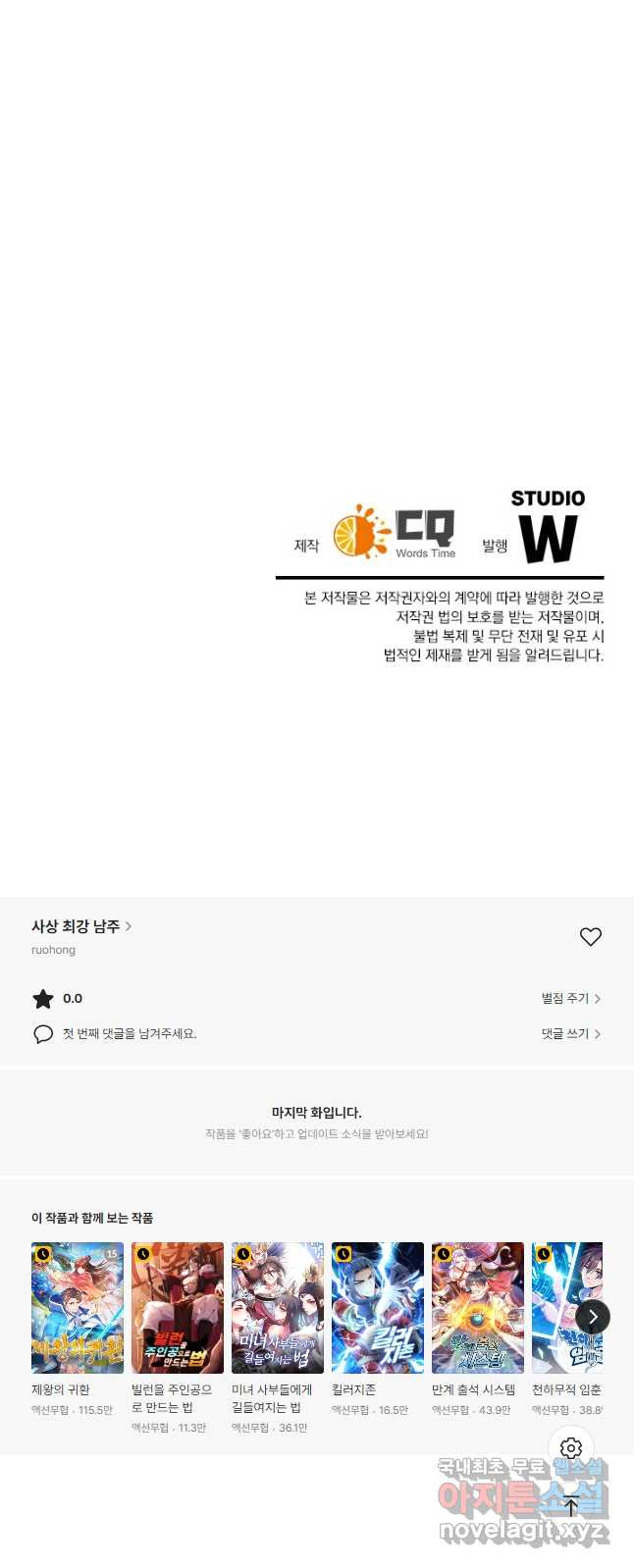Like this series with the heart icon
The height and width of the screenshot is (1568, 634).
[x=590, y=937]
